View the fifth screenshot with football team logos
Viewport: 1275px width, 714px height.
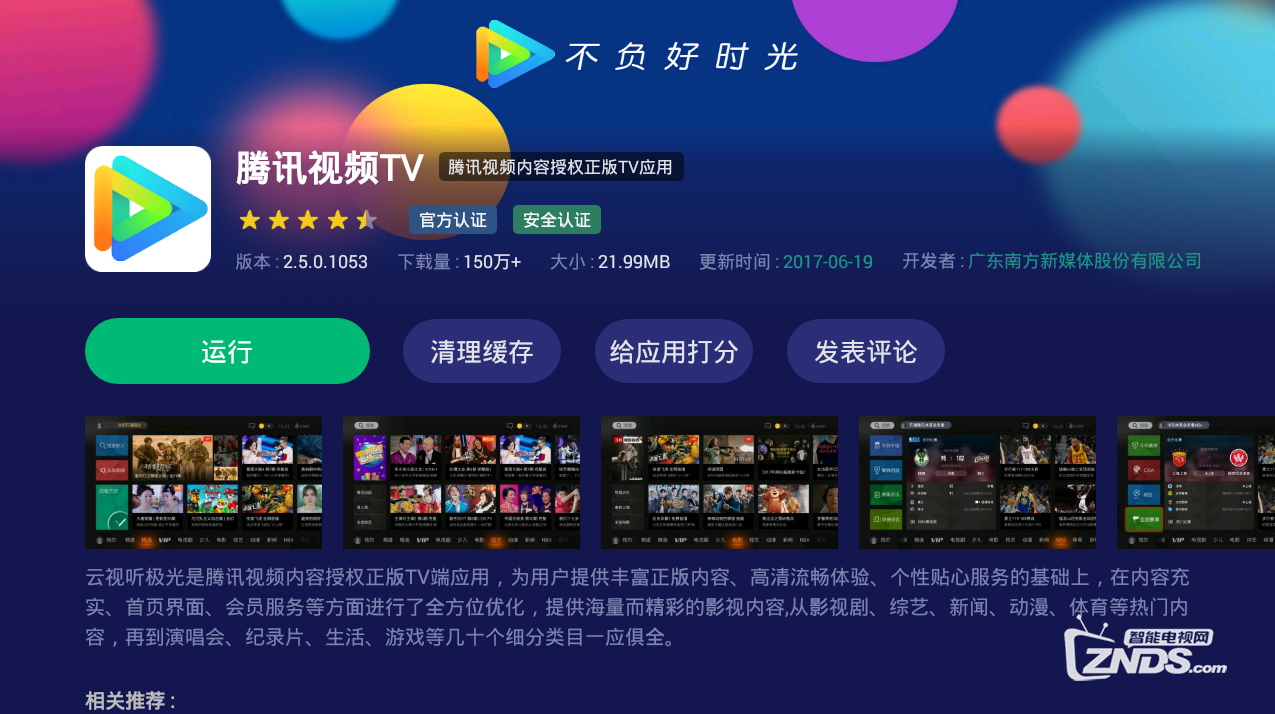point(1195,482)
